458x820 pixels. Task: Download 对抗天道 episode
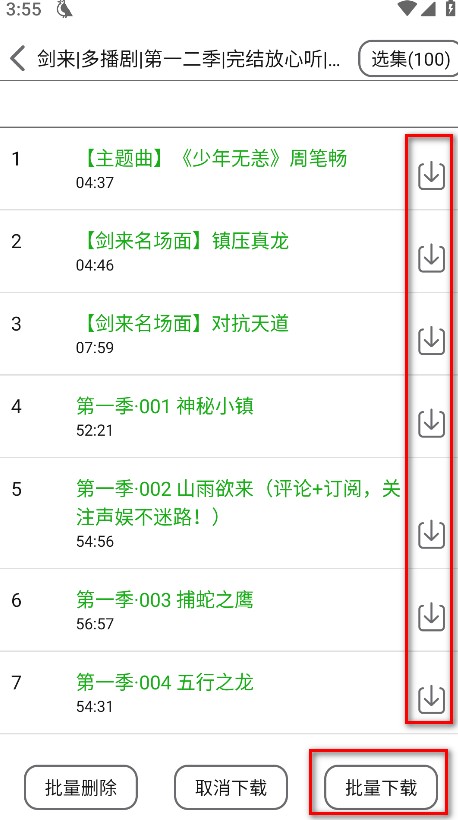(x=431, y=341)
